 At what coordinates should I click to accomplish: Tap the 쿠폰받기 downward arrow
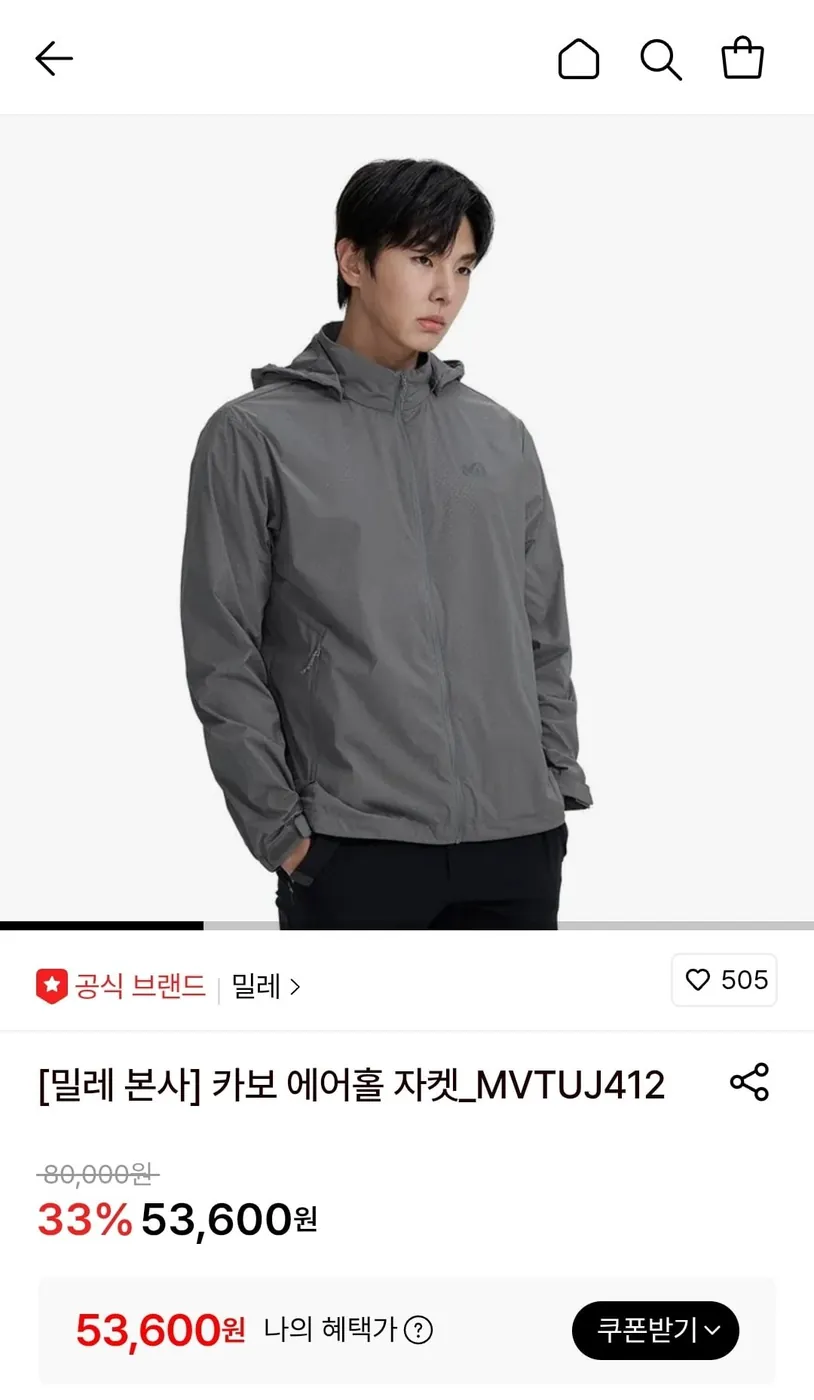click(x=713, y=1330)
